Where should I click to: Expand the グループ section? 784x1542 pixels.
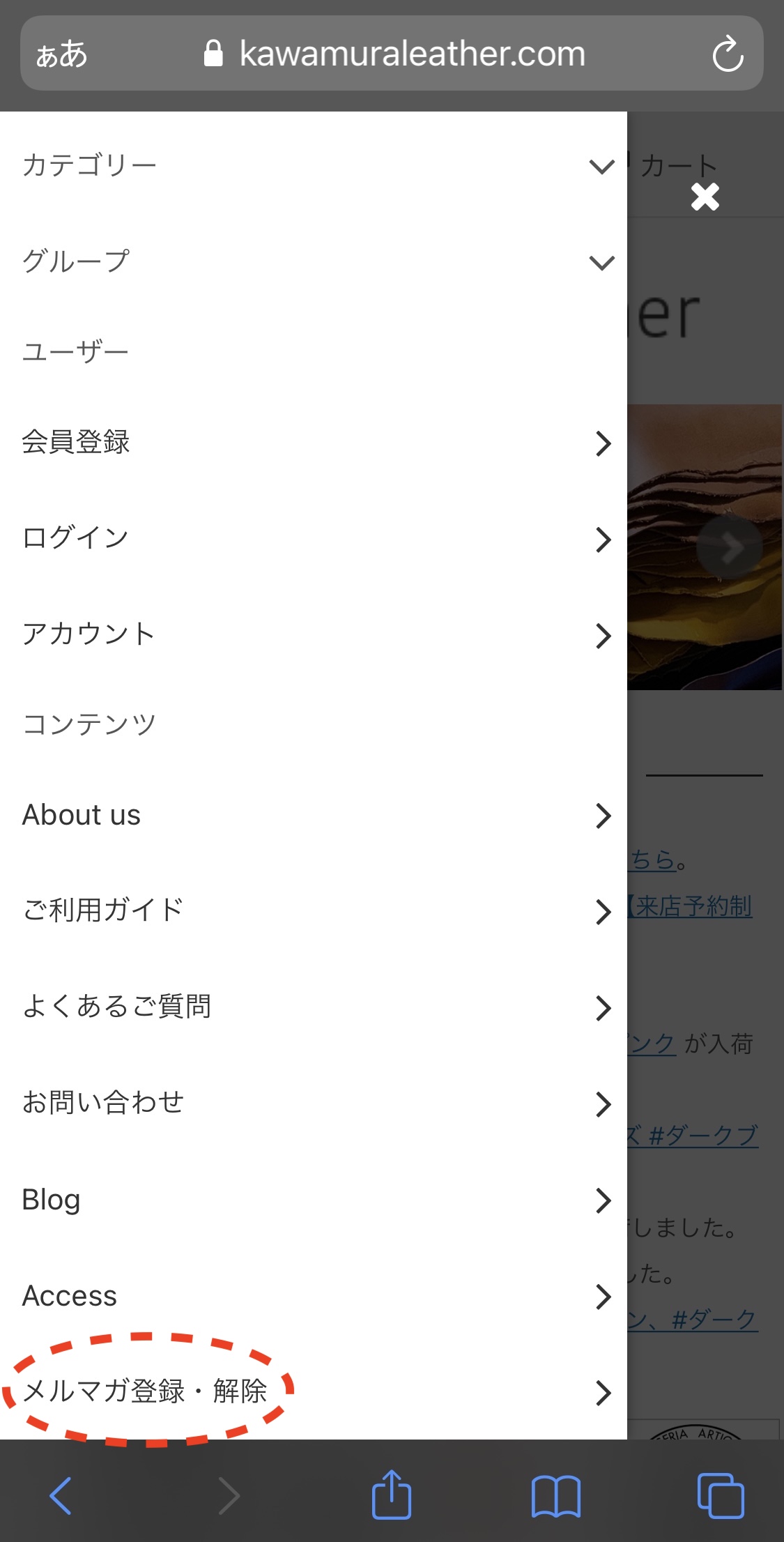[x=314, y=262]
